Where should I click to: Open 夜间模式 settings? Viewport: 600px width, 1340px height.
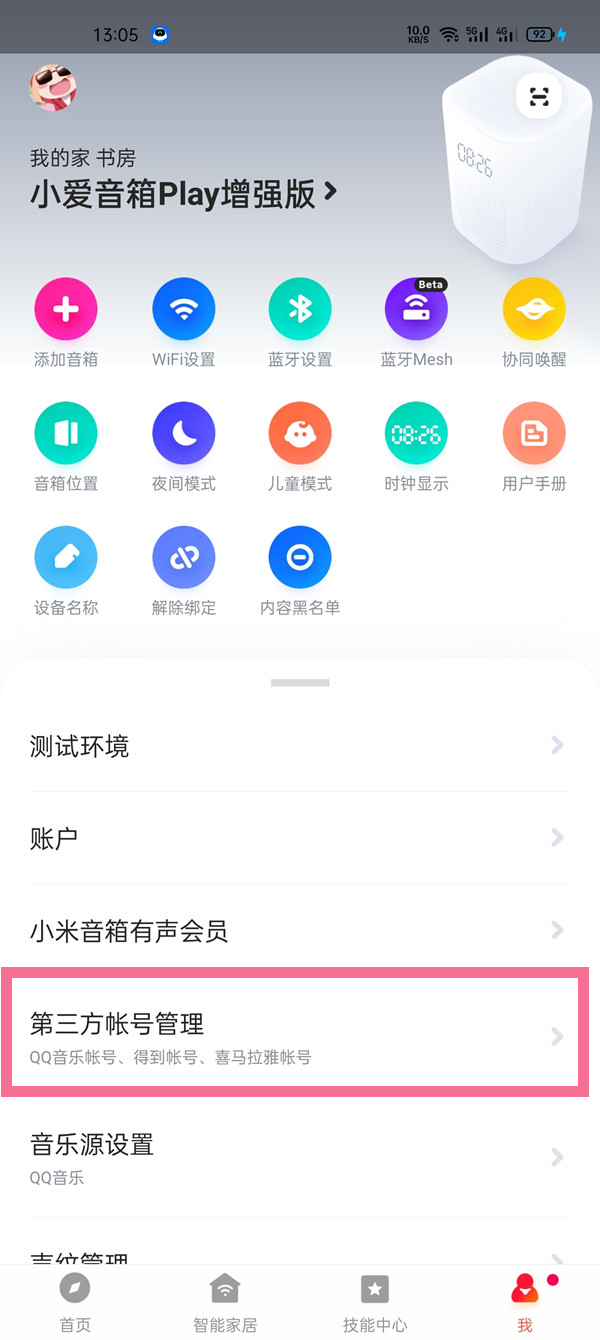coord(183,434)
